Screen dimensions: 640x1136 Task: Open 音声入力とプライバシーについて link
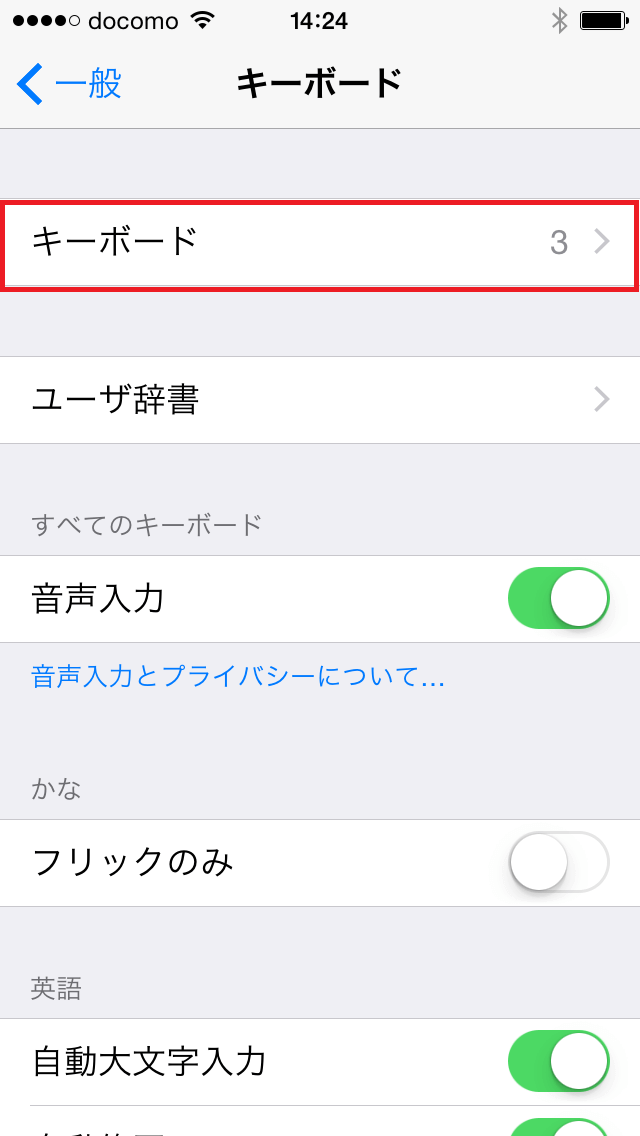[x=238, y=677]
